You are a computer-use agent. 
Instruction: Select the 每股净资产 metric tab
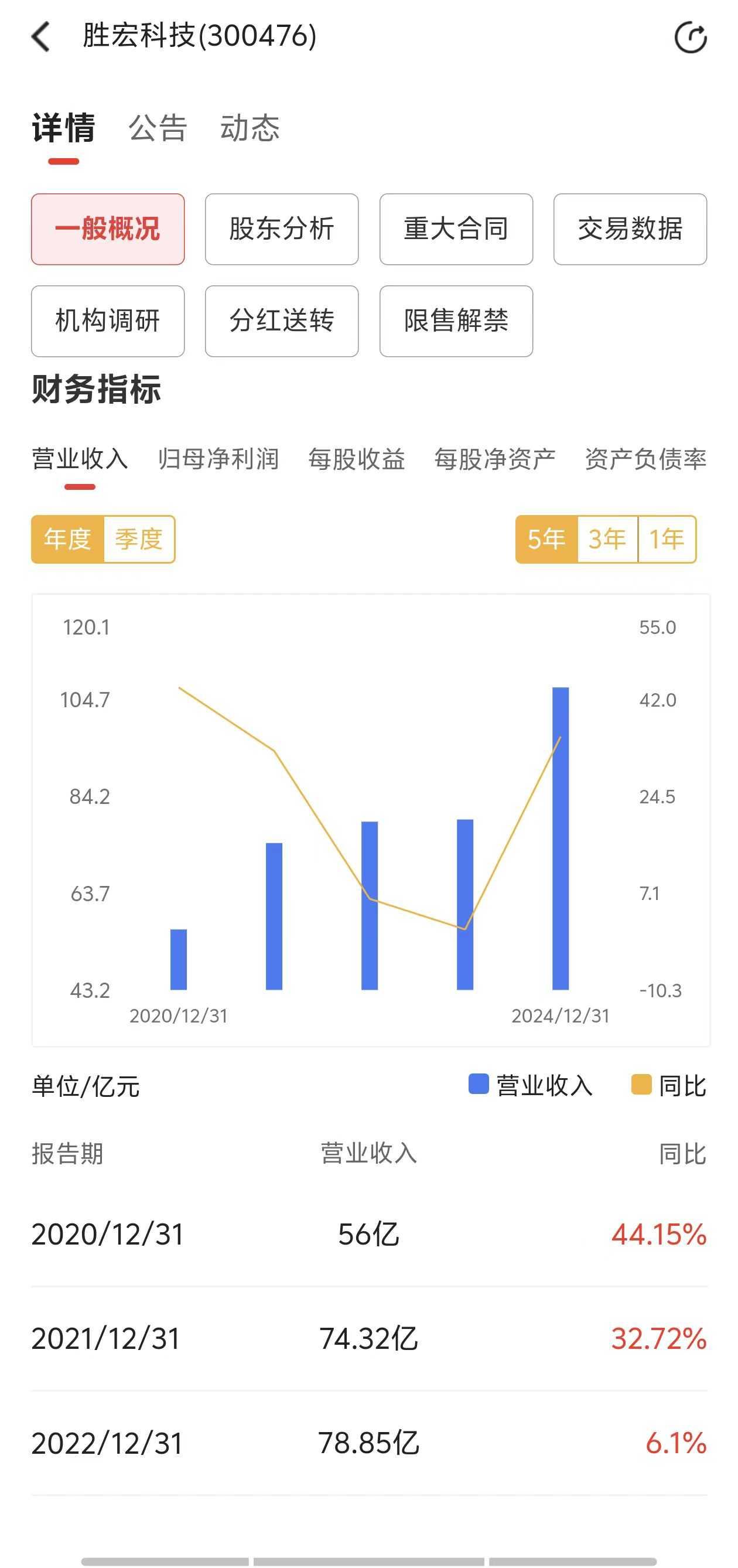(495, 459)
